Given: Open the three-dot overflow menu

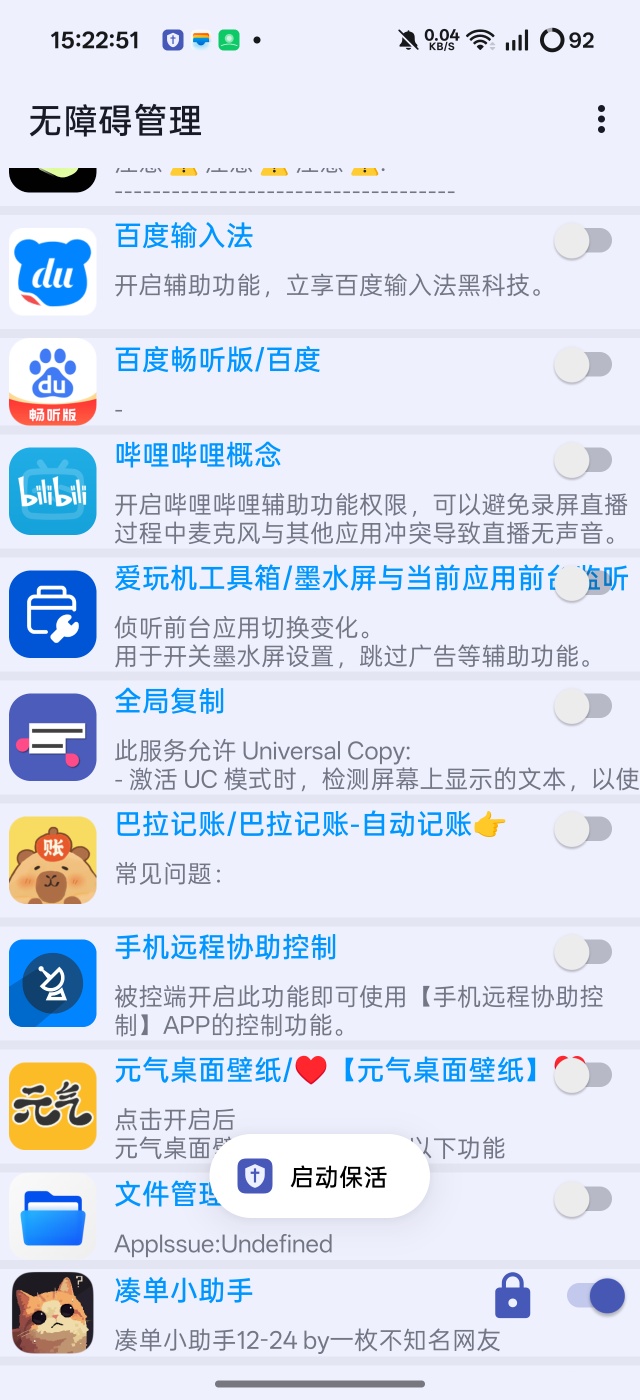Looking at the screenshot, I should click(601, 119).
